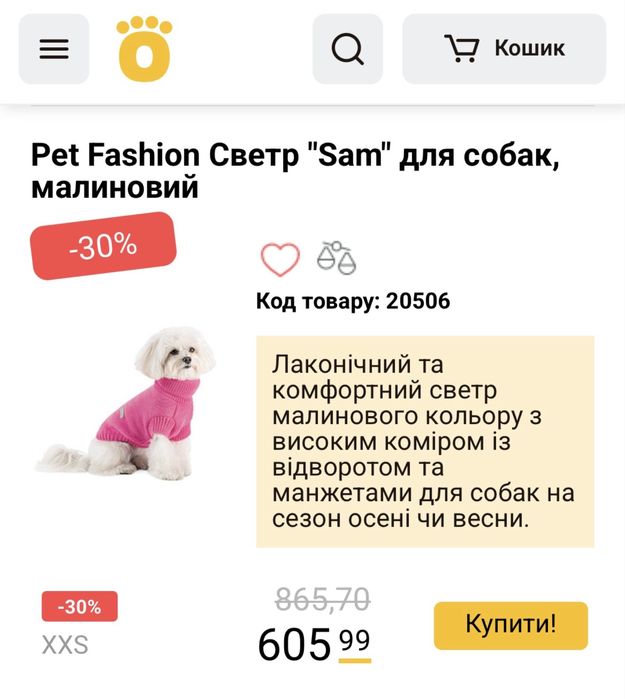Open the Кошик cart
This screenshot has height=699, width=625.
point(504,49)
